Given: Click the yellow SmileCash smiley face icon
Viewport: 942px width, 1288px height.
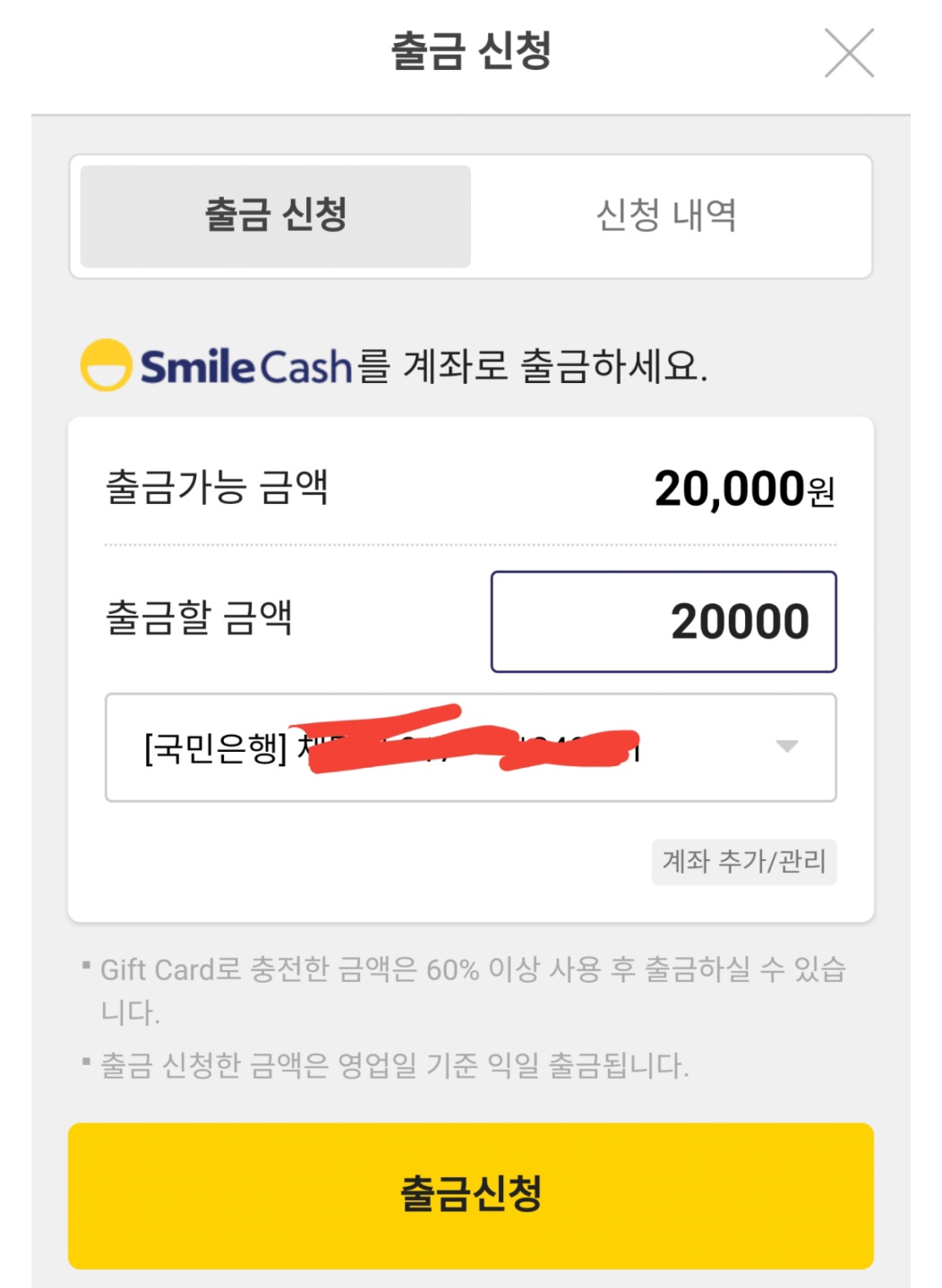Looking at the screenshot, I should [x=105, y=363].
